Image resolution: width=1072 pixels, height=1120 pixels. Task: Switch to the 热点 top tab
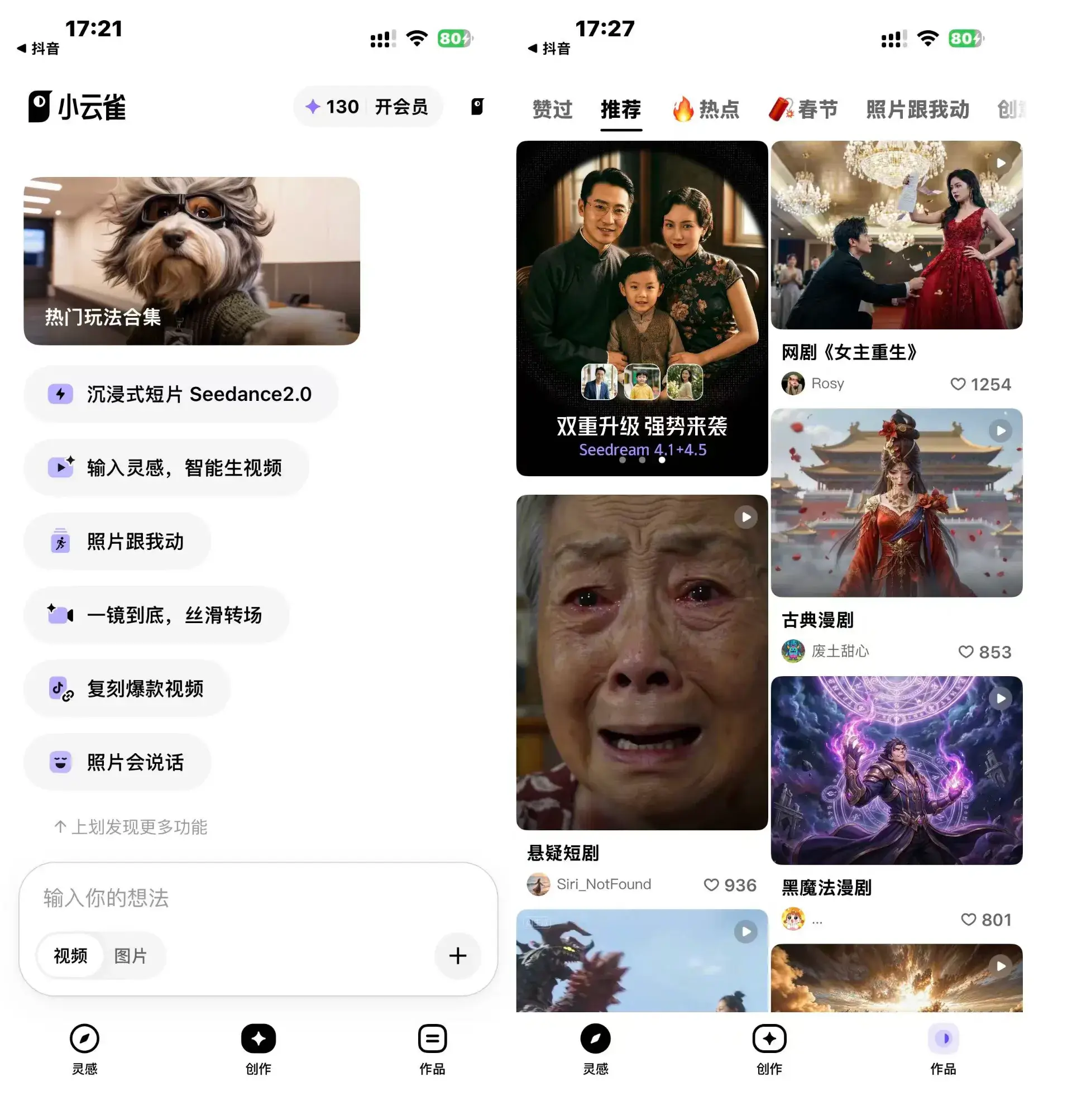coord(706,109)
